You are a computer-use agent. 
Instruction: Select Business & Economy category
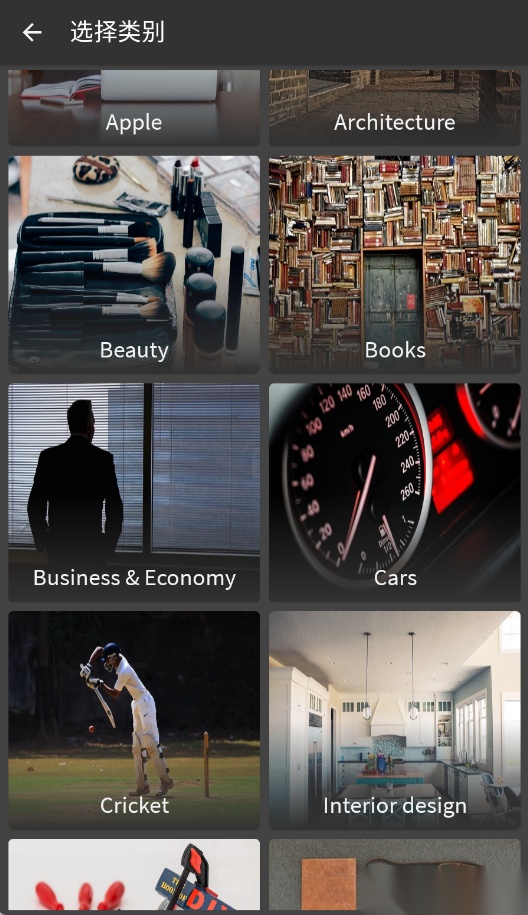tap(134, 492)
